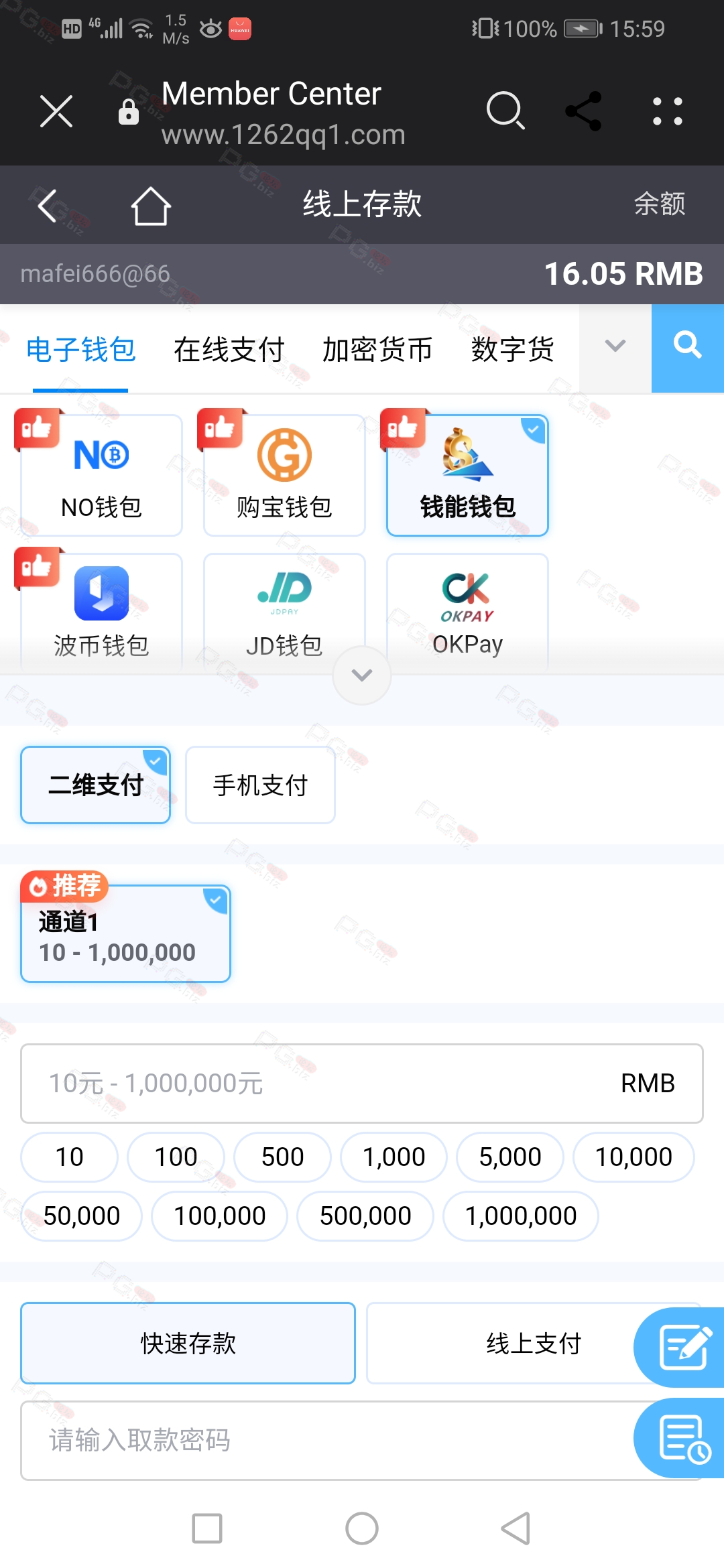Image resolution: width=724 pixels, height=1568 pixels.
Task: Tap the 快速存款 button
Action: (188, 1343)
